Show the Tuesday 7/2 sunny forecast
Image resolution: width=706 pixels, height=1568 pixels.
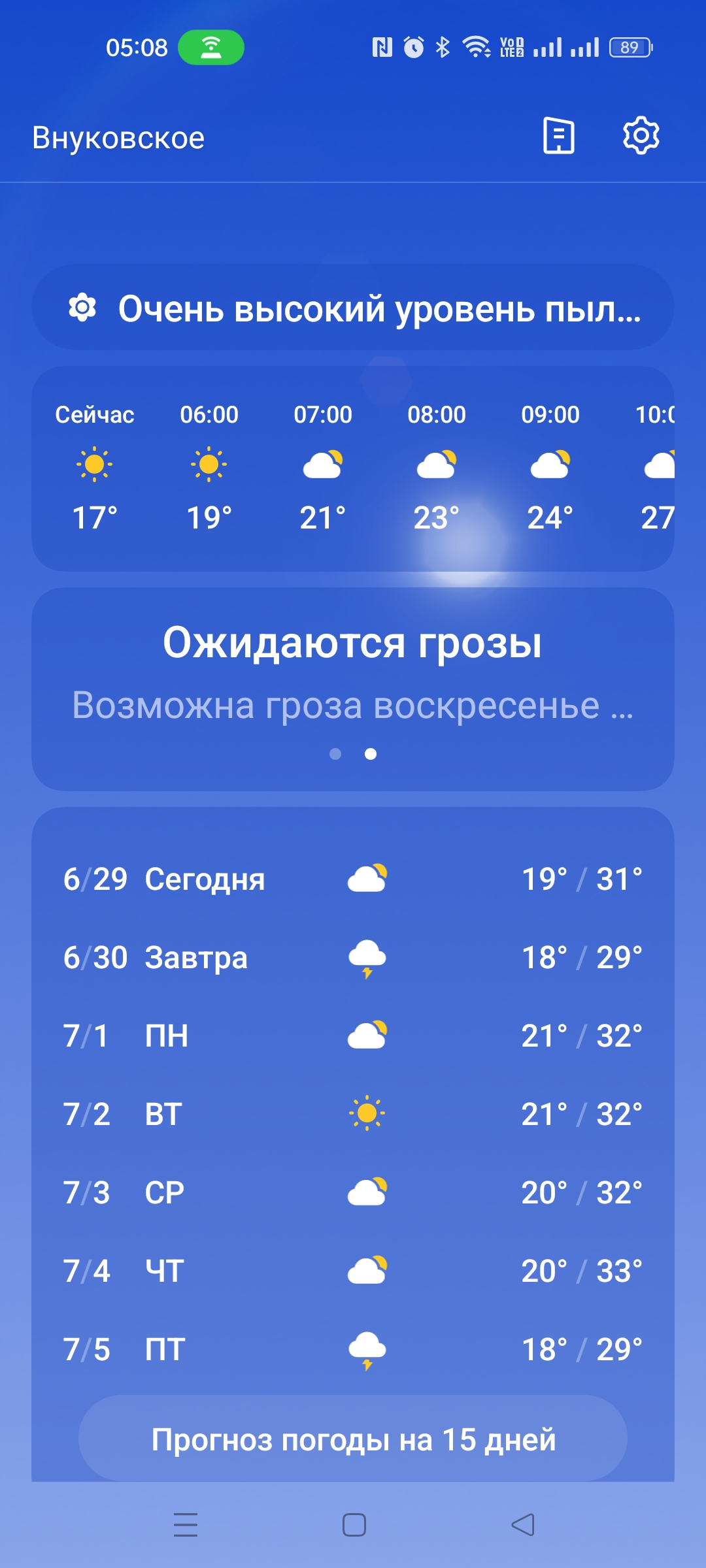[x=353, y=1115]
